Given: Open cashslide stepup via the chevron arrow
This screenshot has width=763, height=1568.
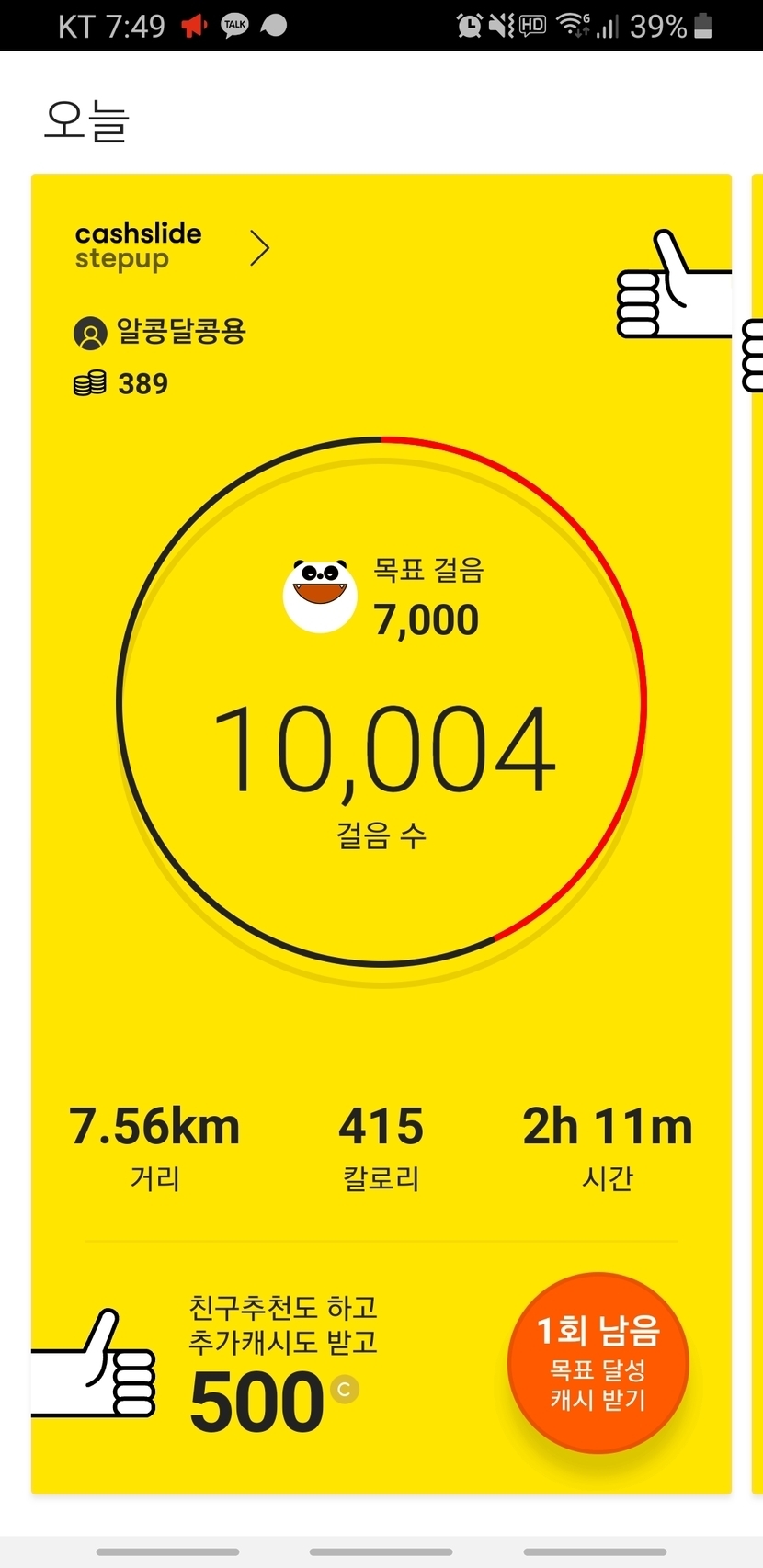Looking at the screenshot, I should point(260,248).
